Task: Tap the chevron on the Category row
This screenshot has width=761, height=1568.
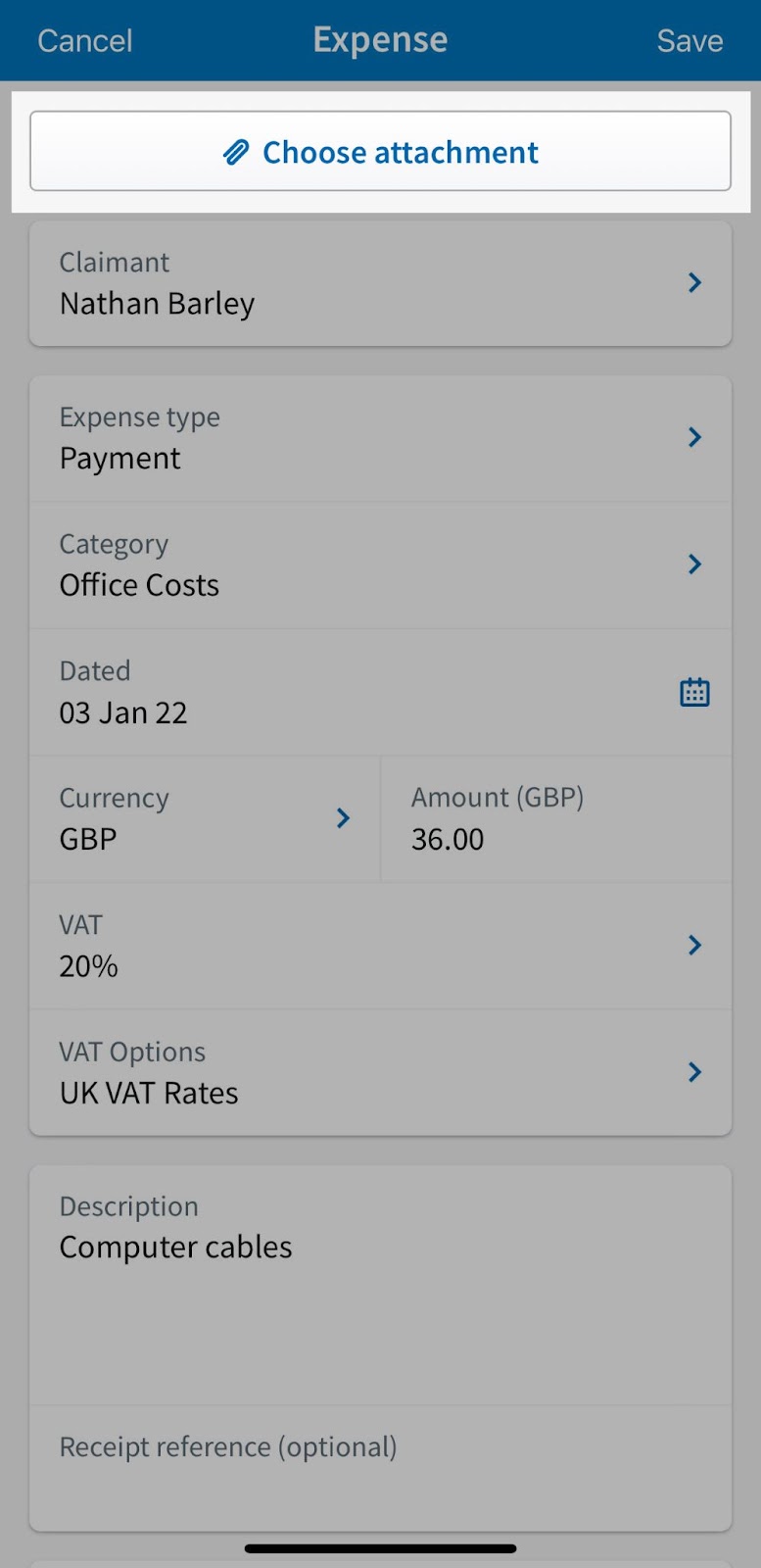Action: click(x=694, y=564)
